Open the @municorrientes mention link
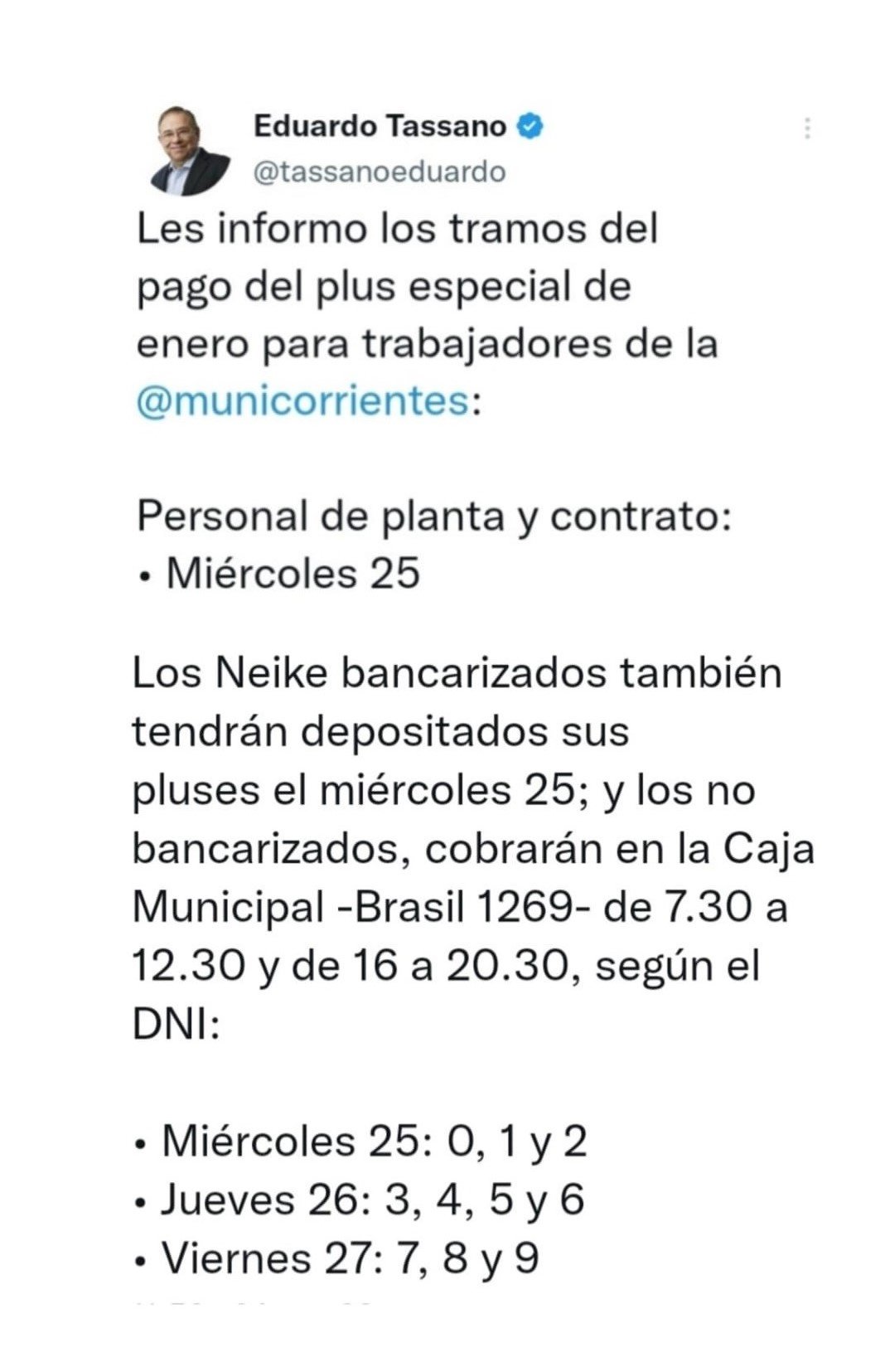Viewport: 890px width, 1372px height. 303,401
